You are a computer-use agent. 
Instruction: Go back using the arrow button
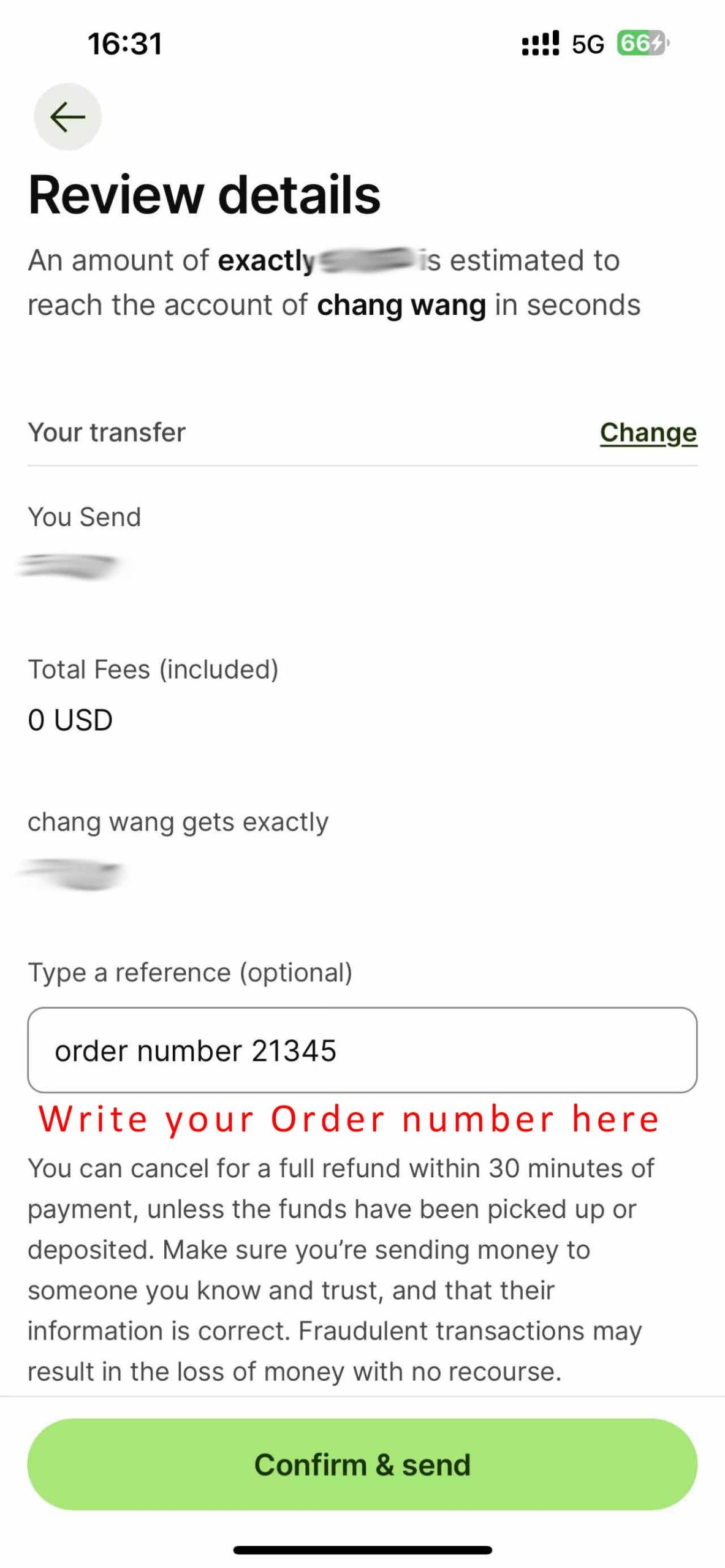(x=67, y=116)
